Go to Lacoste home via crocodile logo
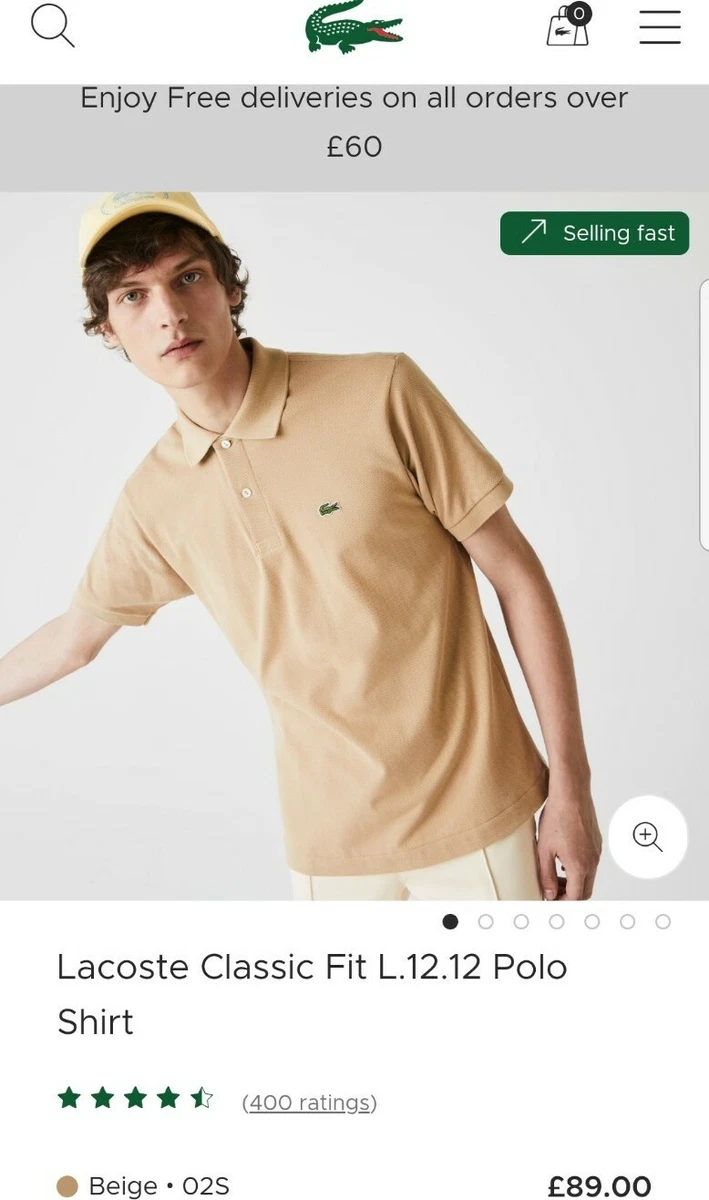The image size is (709, 1200). tap(354, 26)
